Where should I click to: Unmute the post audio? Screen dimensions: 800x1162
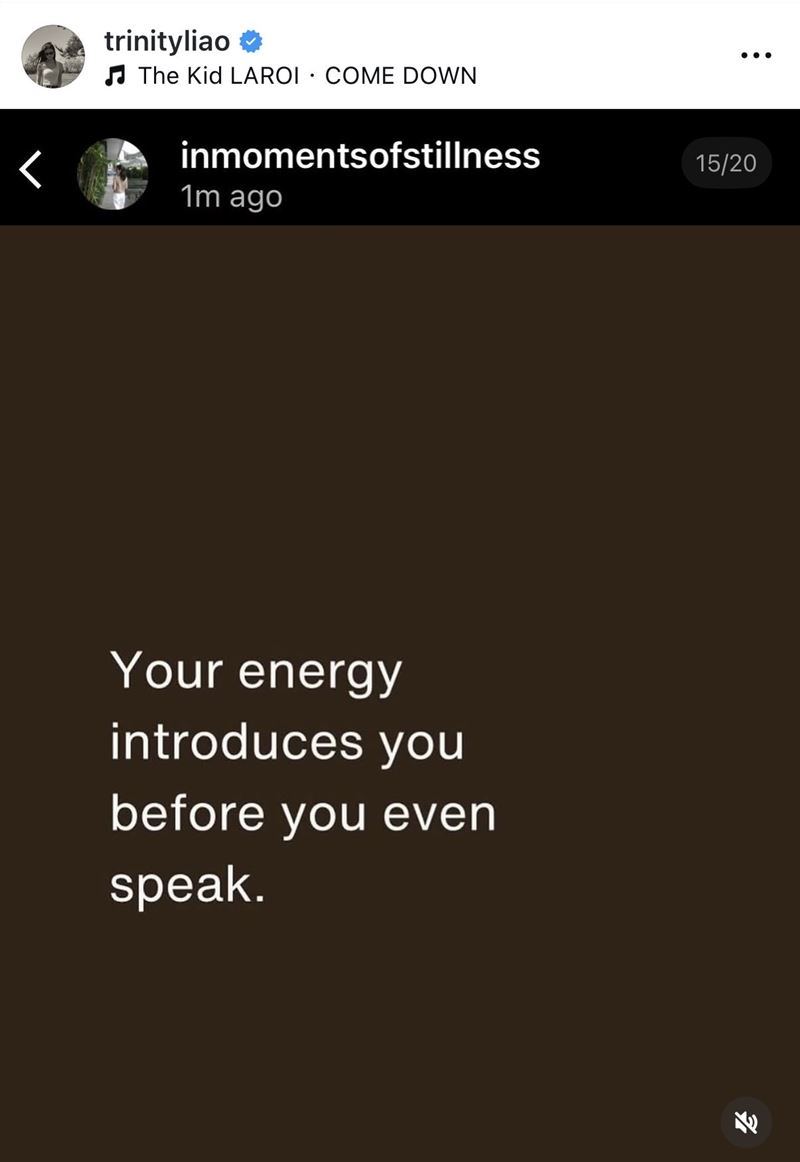click(745, 1122)
